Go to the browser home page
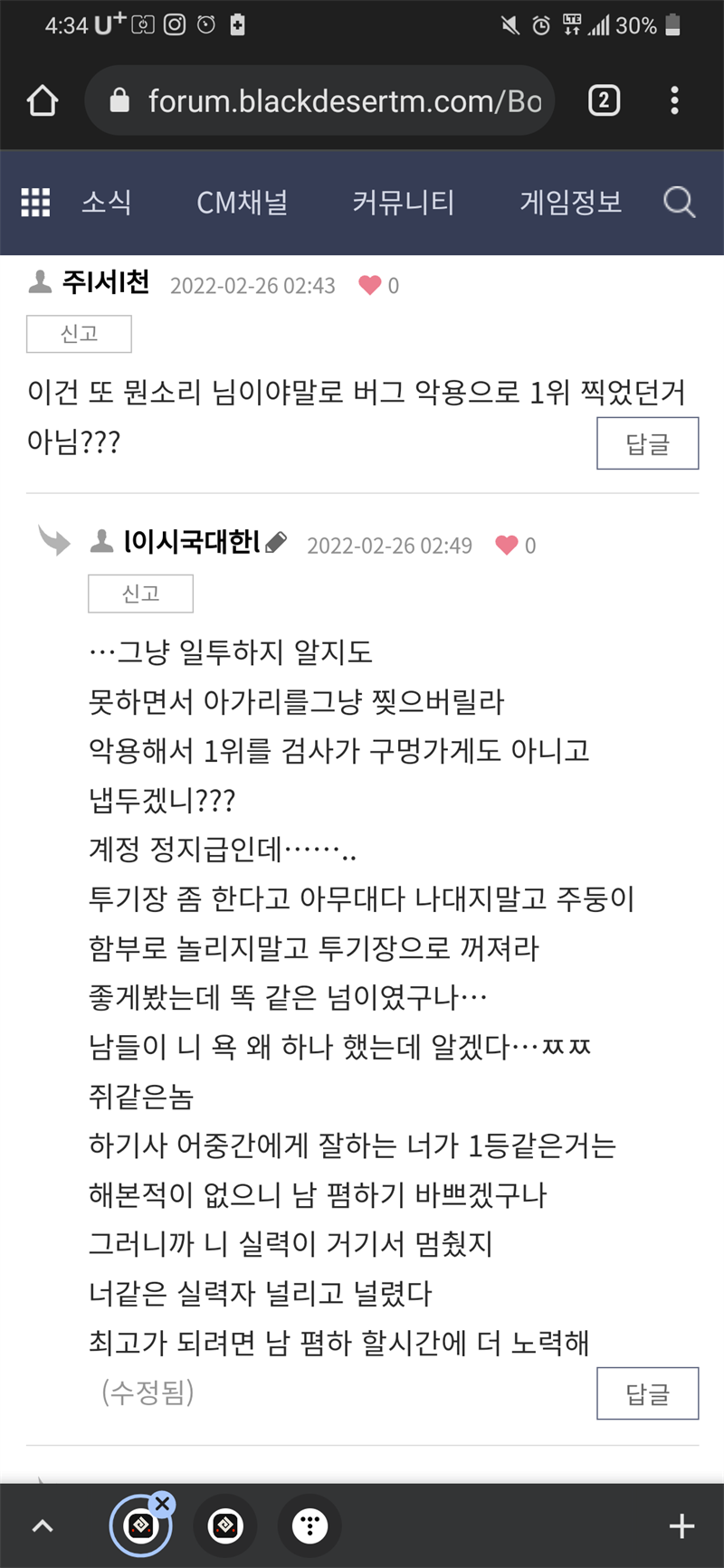This screenshot has width=724, height=1568. point(43,100)
